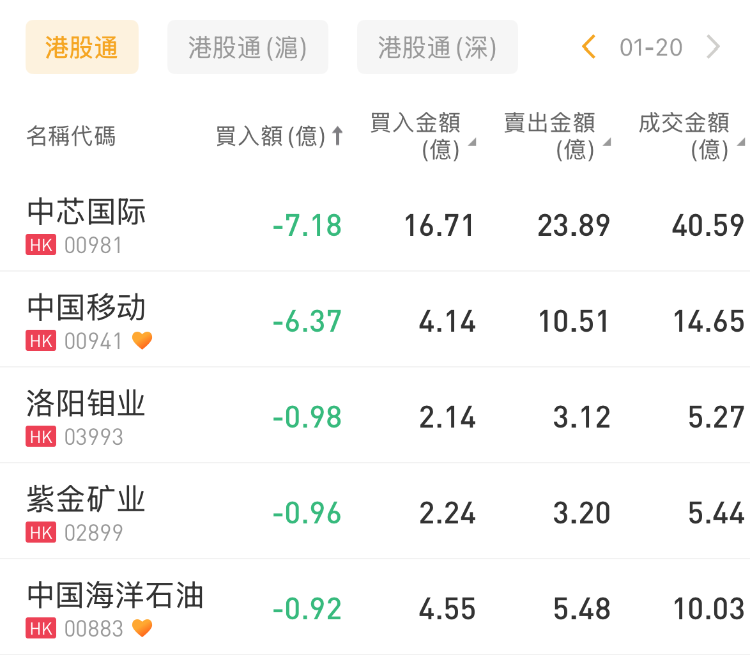Open 洛阳钼业 03993 stock details
The image size is (750, 657).
(87, 416)
